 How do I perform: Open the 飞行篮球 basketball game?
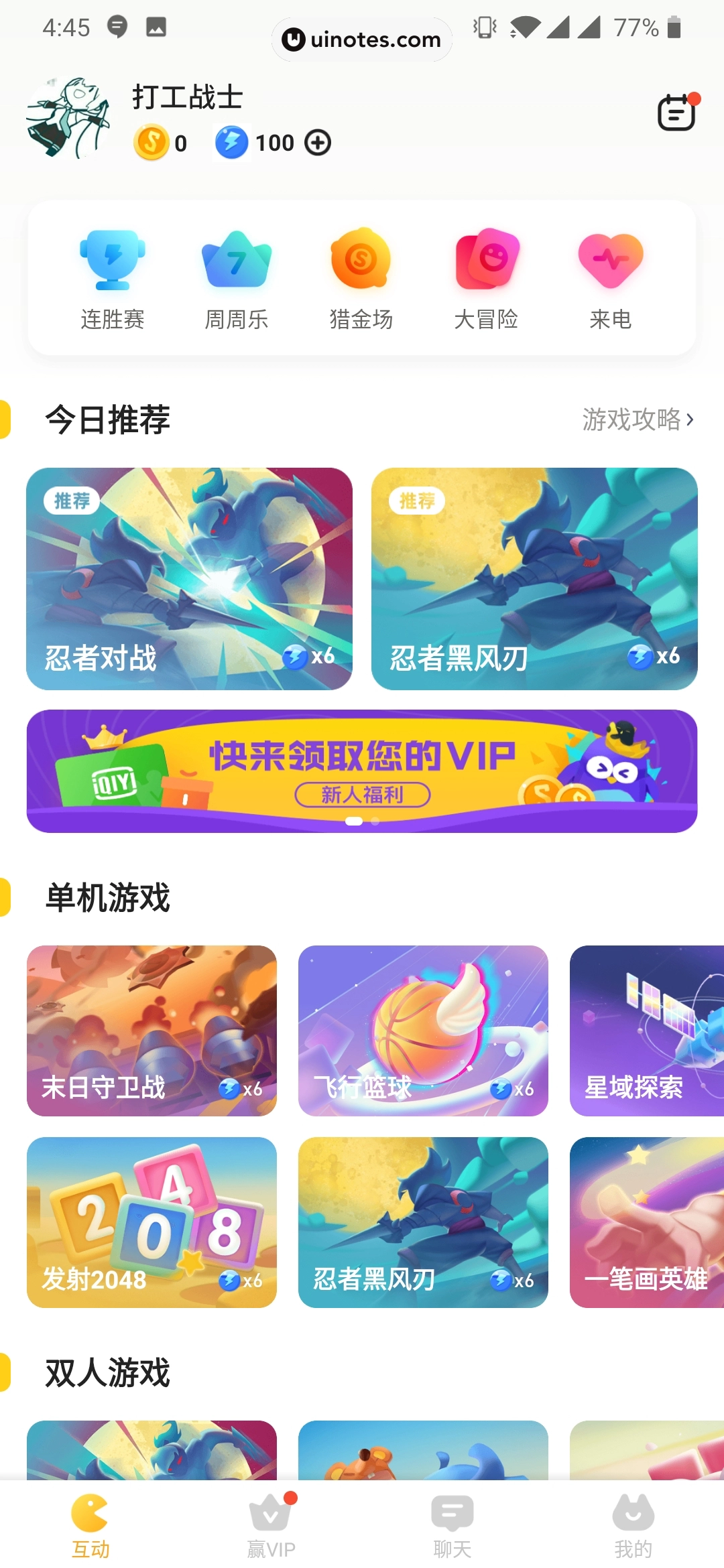click(423, 1032)
